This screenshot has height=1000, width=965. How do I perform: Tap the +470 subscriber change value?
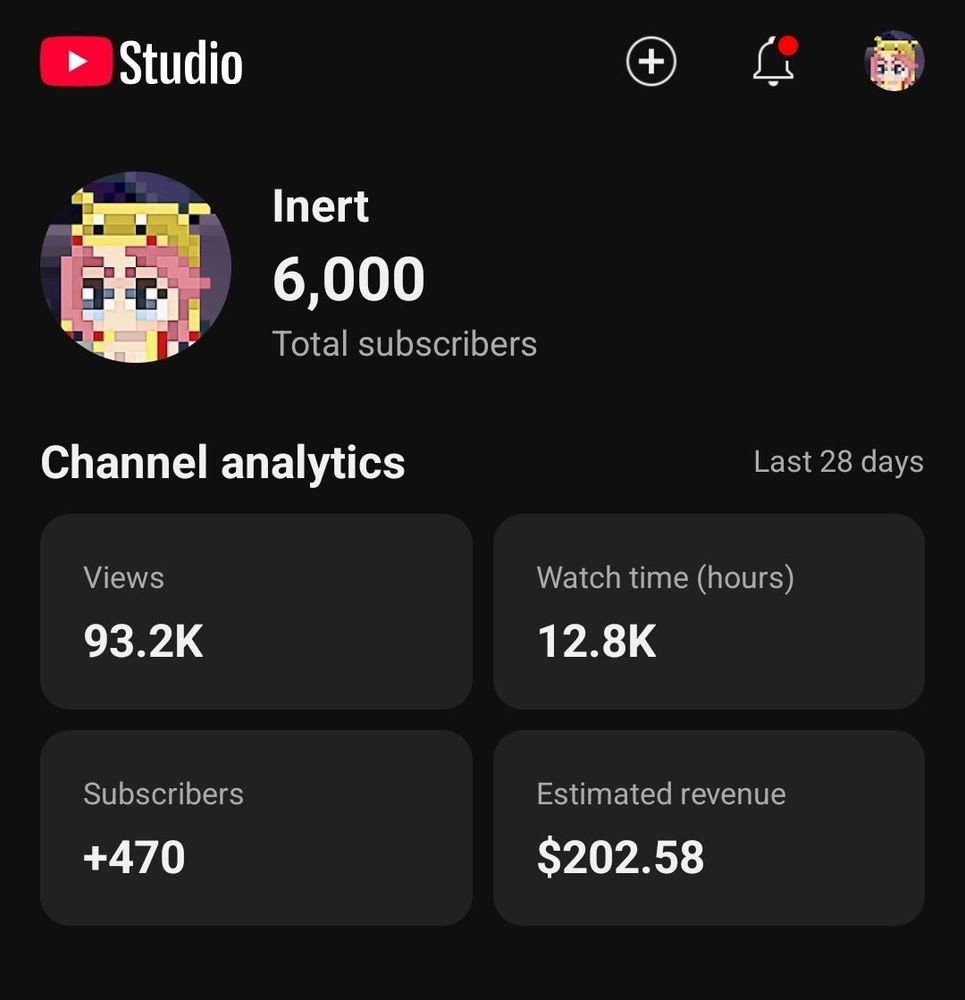coord(132,856)
